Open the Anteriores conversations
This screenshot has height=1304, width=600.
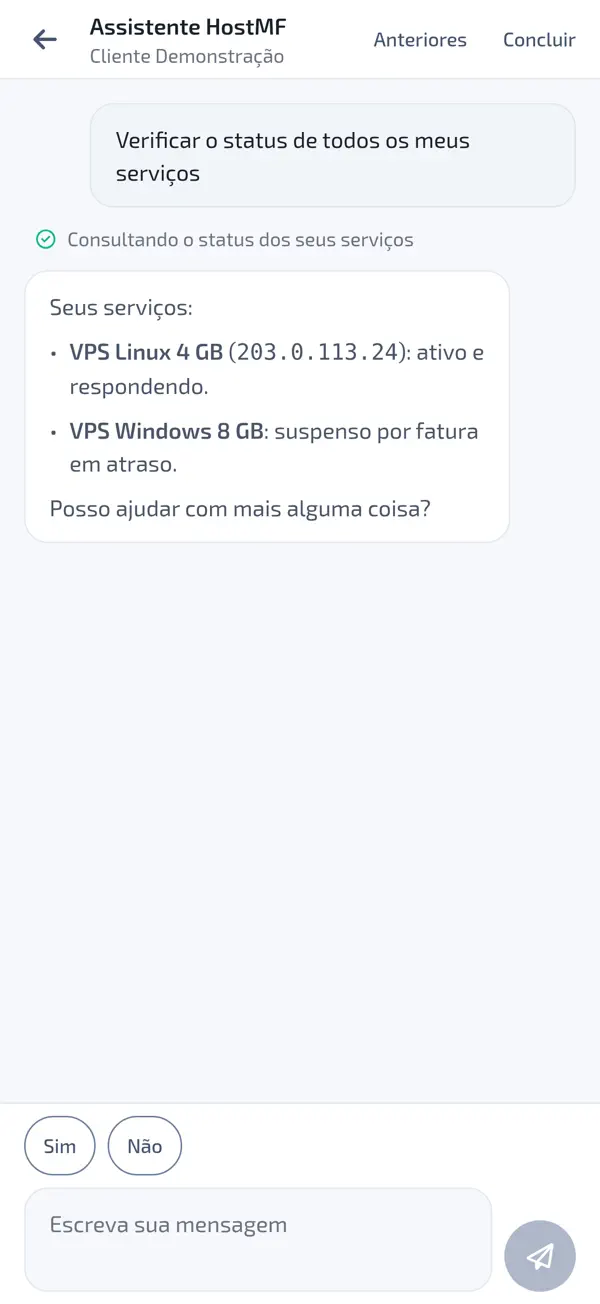tap(420, 40)
